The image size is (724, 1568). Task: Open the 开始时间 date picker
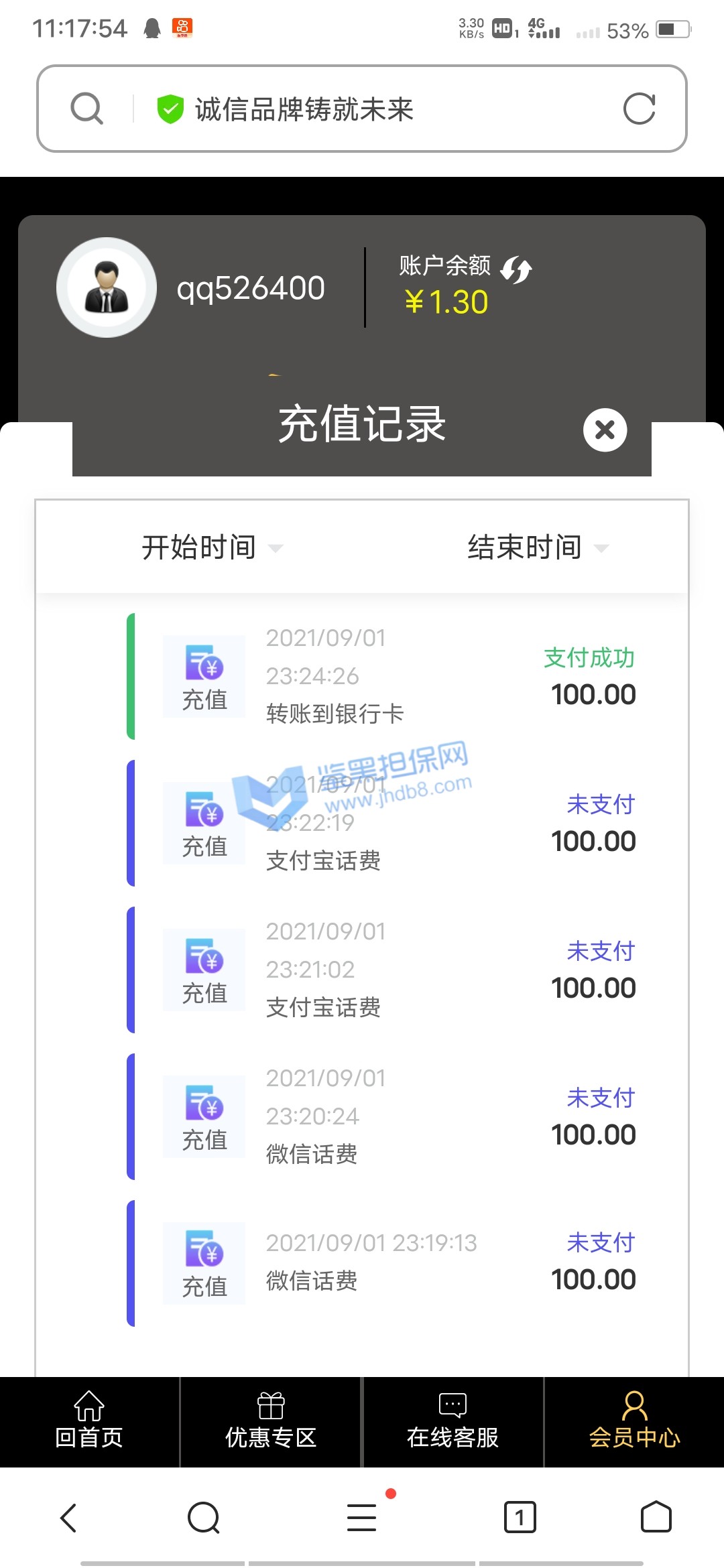pos(212,547)
